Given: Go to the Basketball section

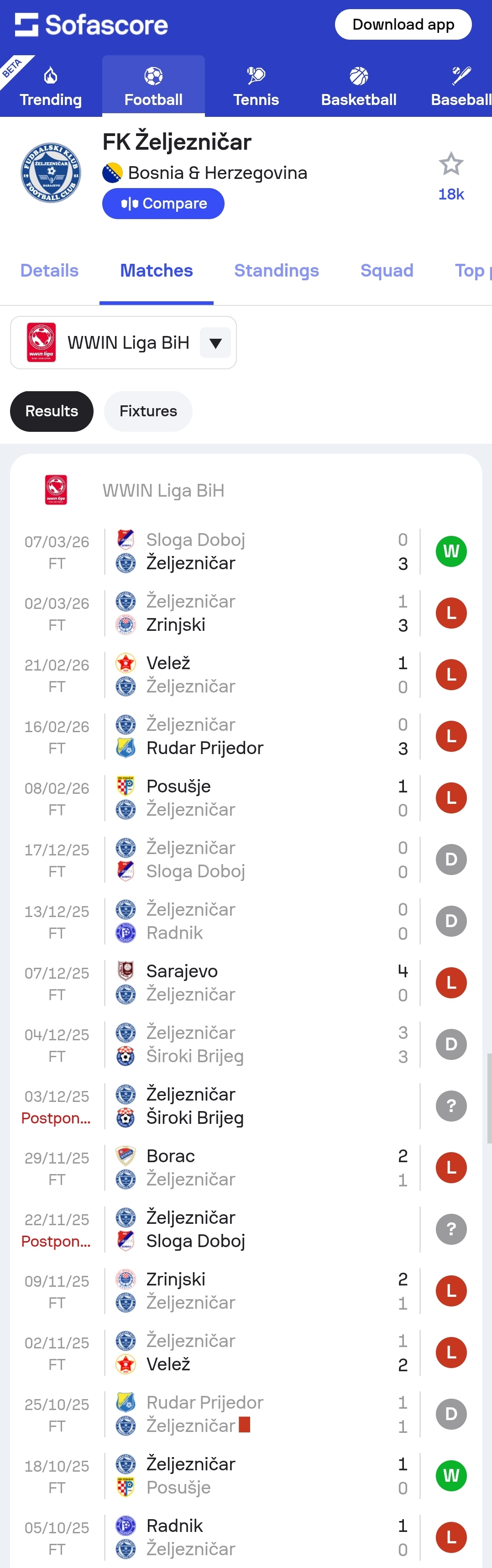Looking at the screenshot, I should [359, 86].
